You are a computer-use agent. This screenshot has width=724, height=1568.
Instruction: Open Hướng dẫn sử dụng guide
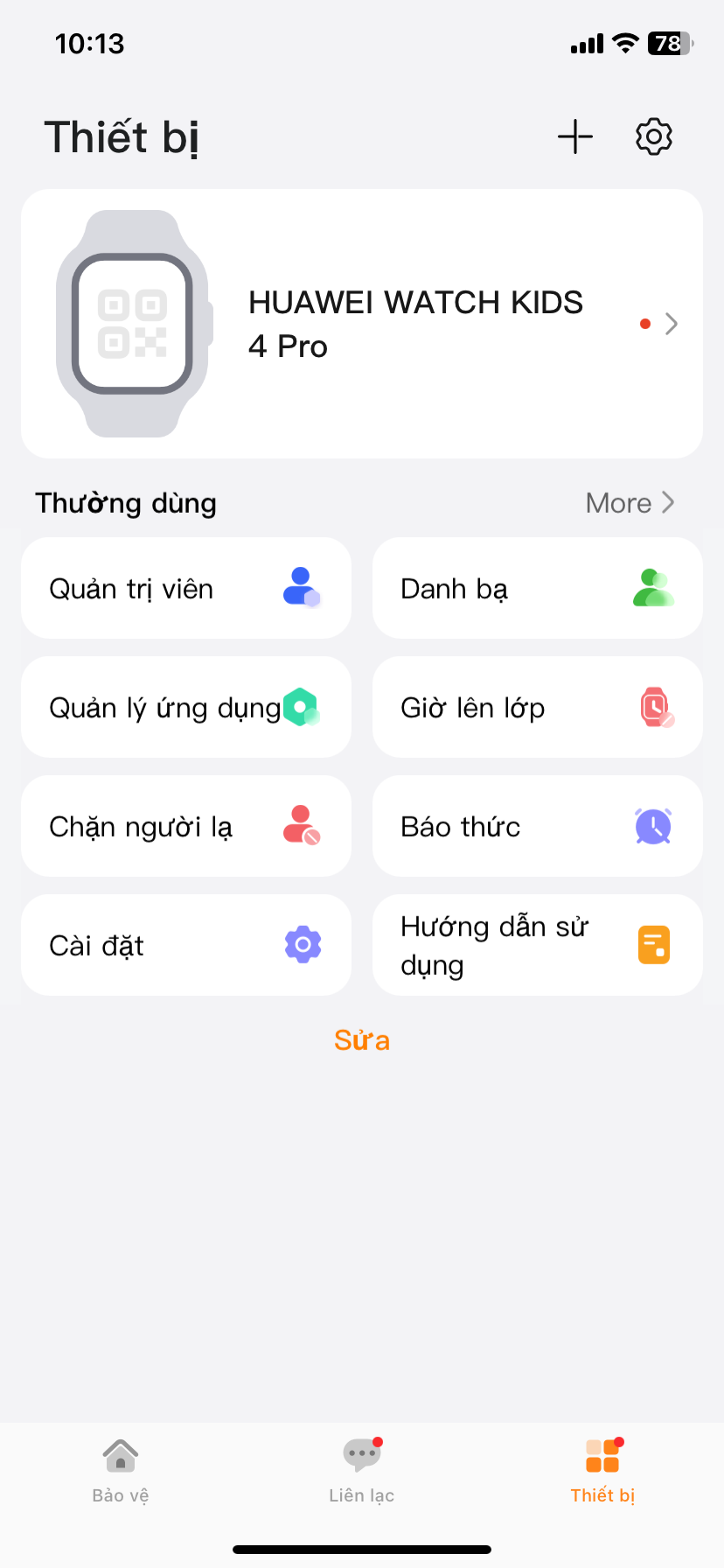coord(537,946)
